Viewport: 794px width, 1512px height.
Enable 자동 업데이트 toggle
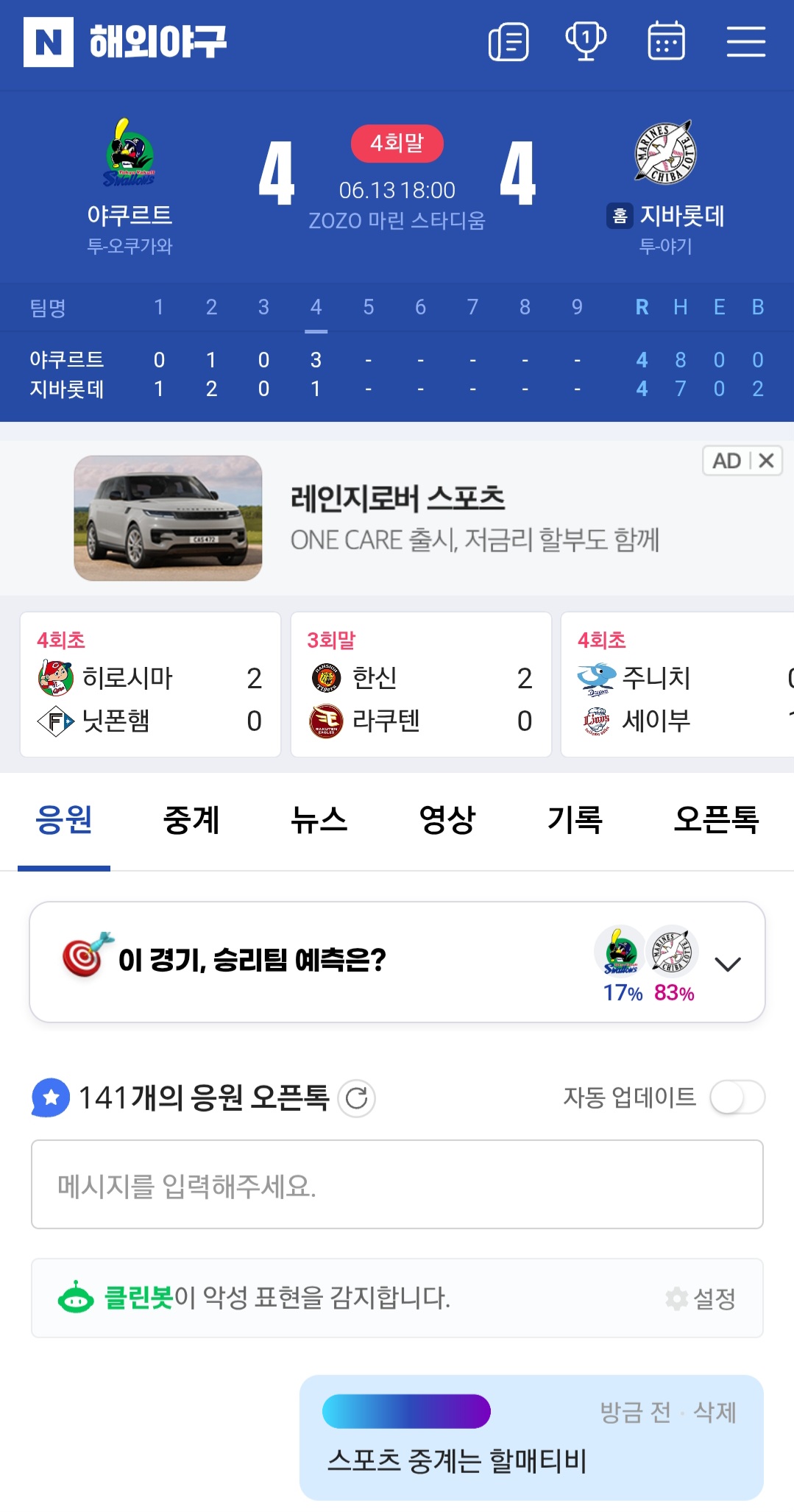pyautogui.click(x=737, y=1098)
